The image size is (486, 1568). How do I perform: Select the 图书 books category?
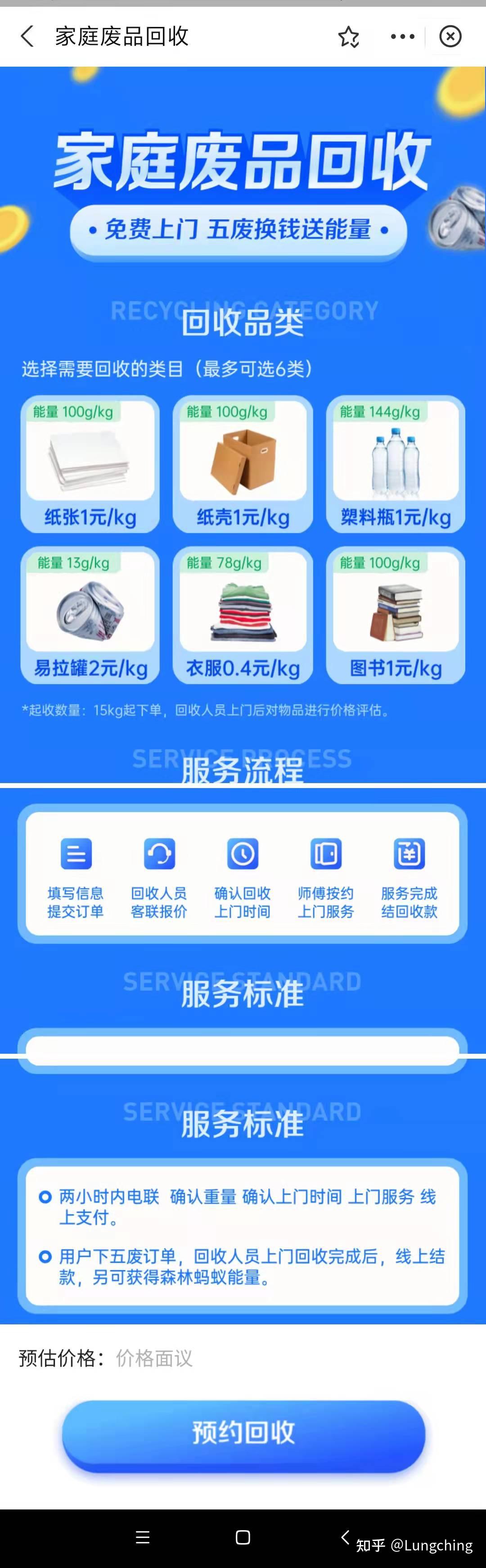point(396,615)
